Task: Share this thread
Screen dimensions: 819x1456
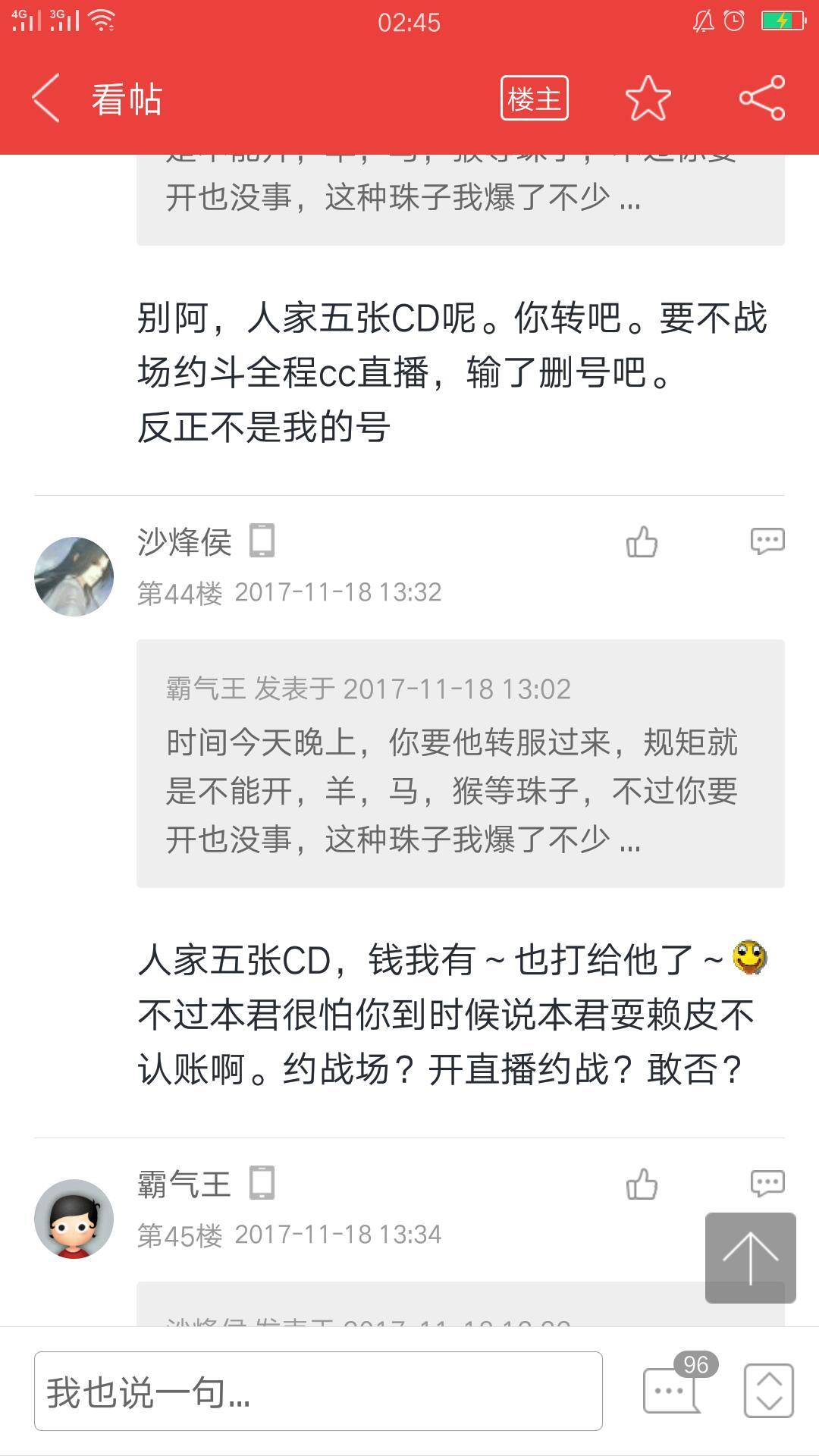Action: [761, 99]
